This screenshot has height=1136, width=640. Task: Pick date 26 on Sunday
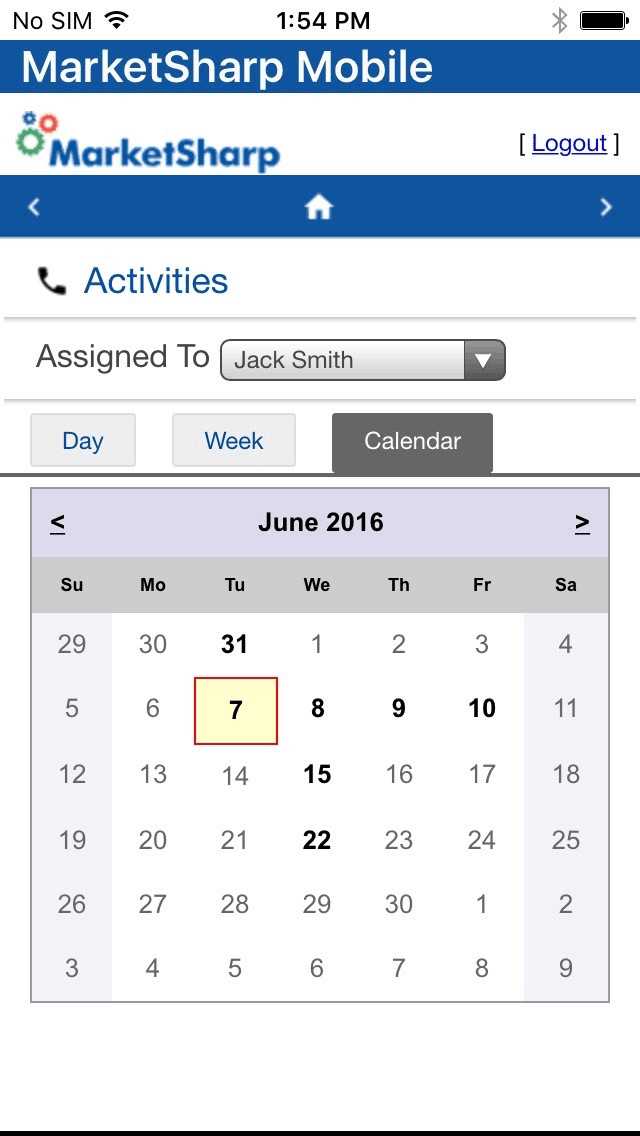click(72, 904)
